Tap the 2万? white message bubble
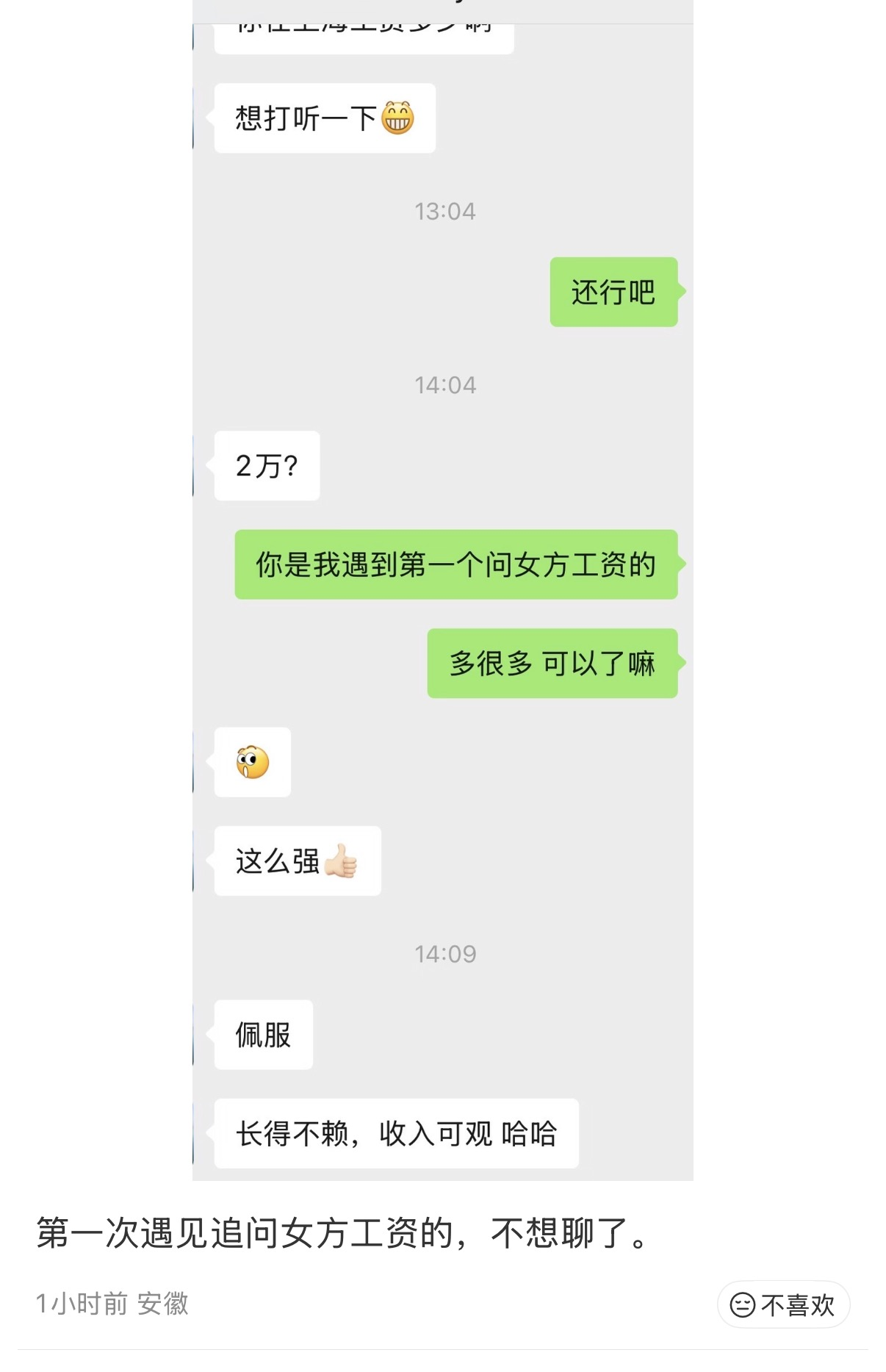This screenshot has height=1372, width=886. (267, 464)
